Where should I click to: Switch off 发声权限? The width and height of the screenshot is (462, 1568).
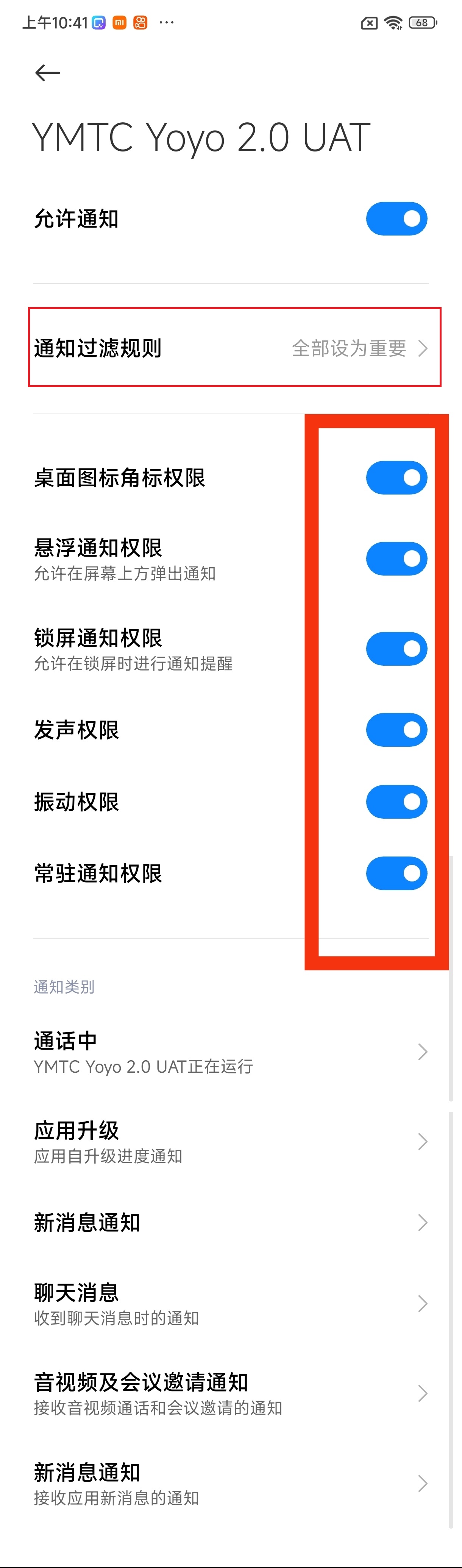pos(396,730)
